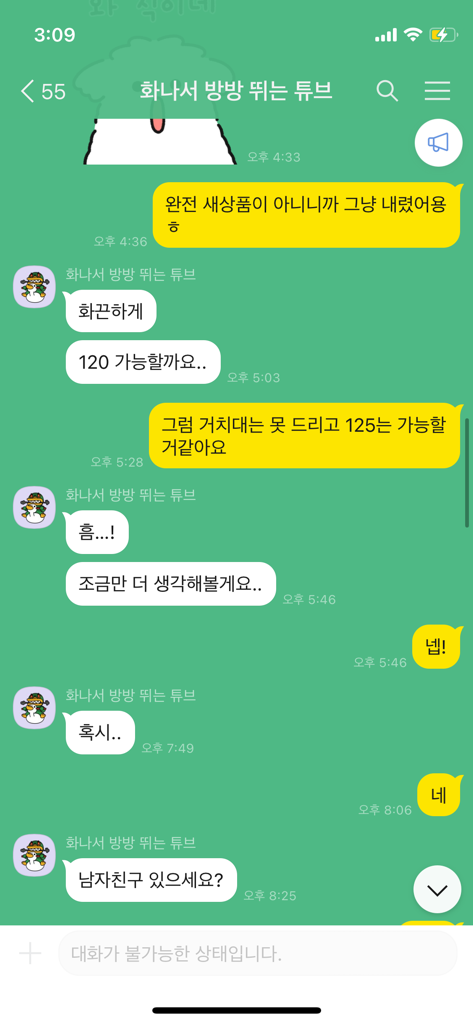Screen dimensions: 473x1024
Task: Open the profile picture above 혹시.. message
Action: (34, 707)
